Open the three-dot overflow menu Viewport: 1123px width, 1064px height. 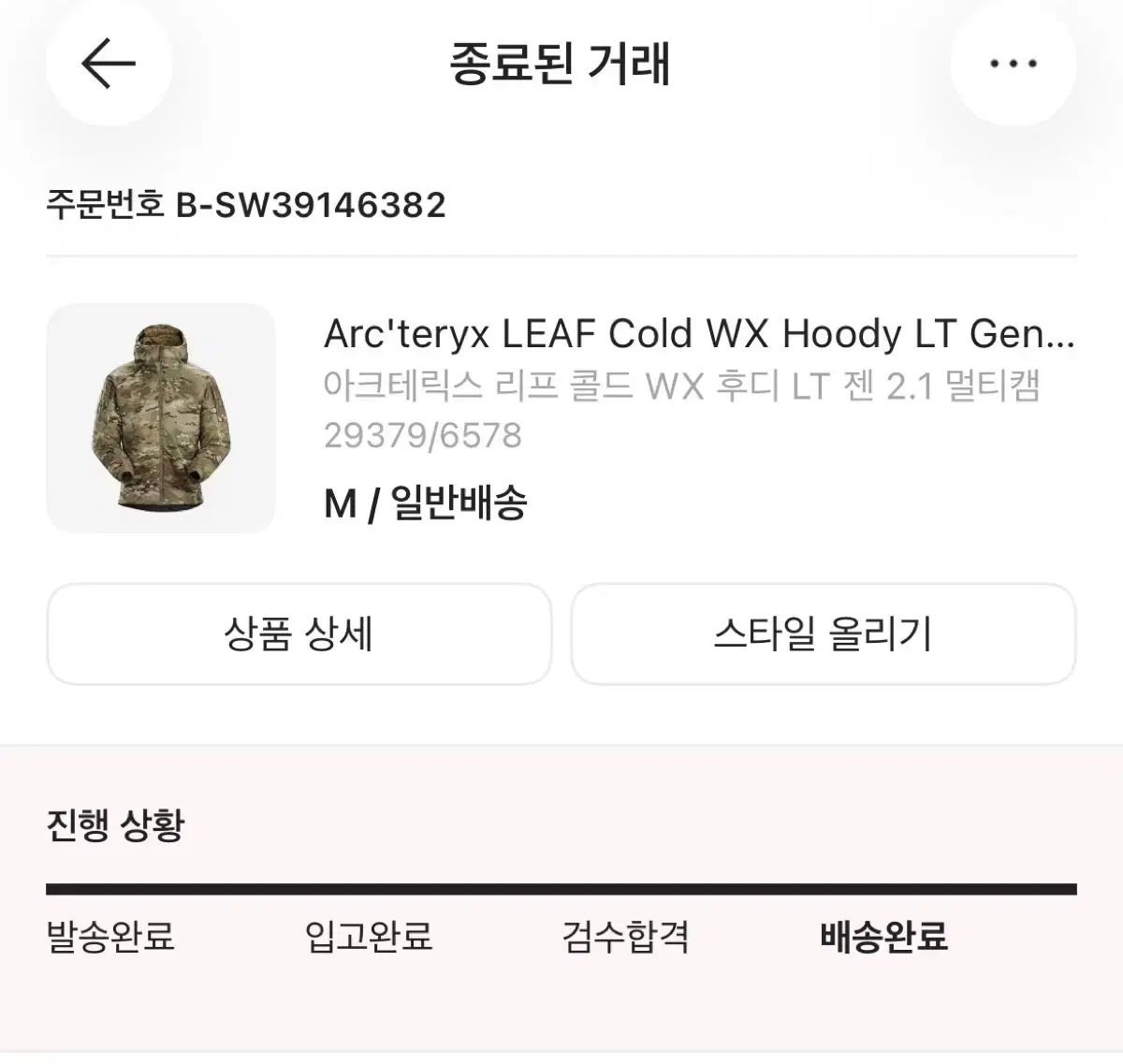pos(1013,64)
